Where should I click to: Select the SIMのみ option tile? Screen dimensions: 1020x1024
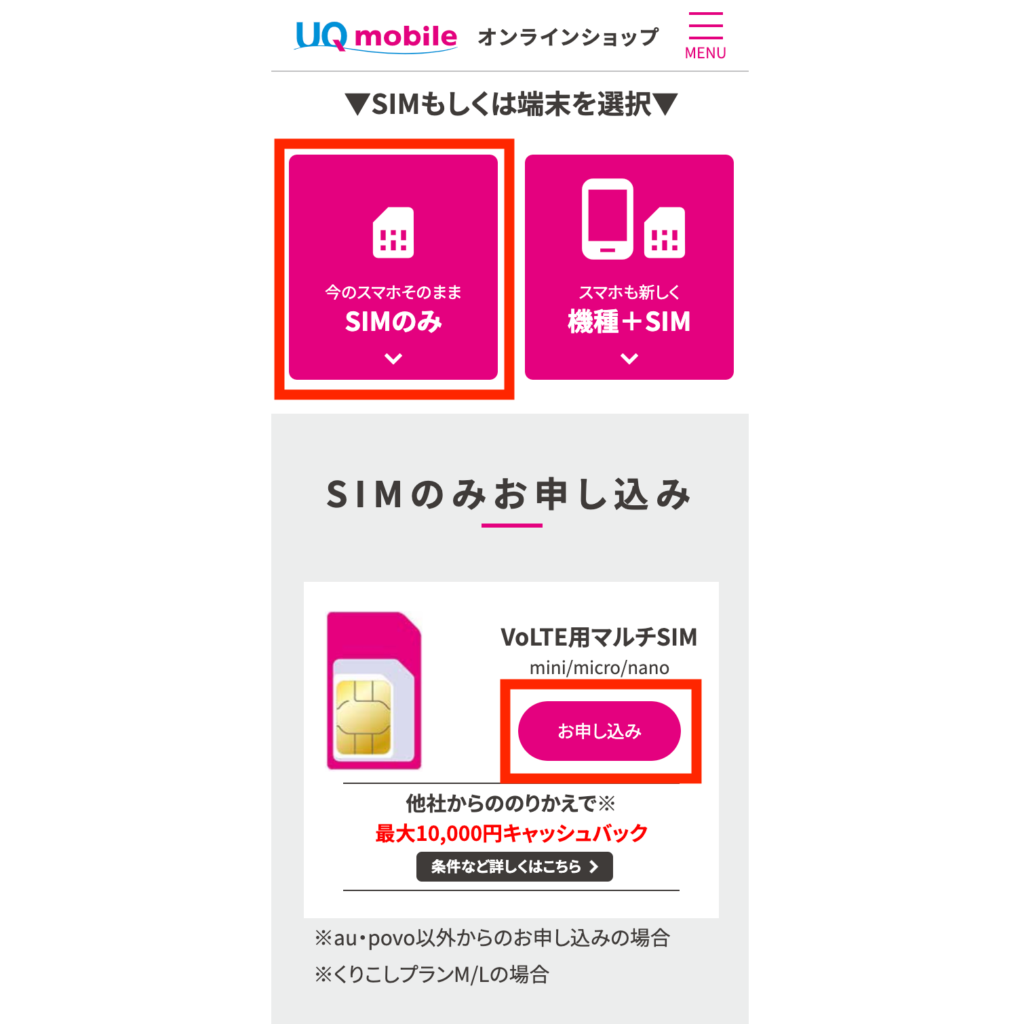393,267
